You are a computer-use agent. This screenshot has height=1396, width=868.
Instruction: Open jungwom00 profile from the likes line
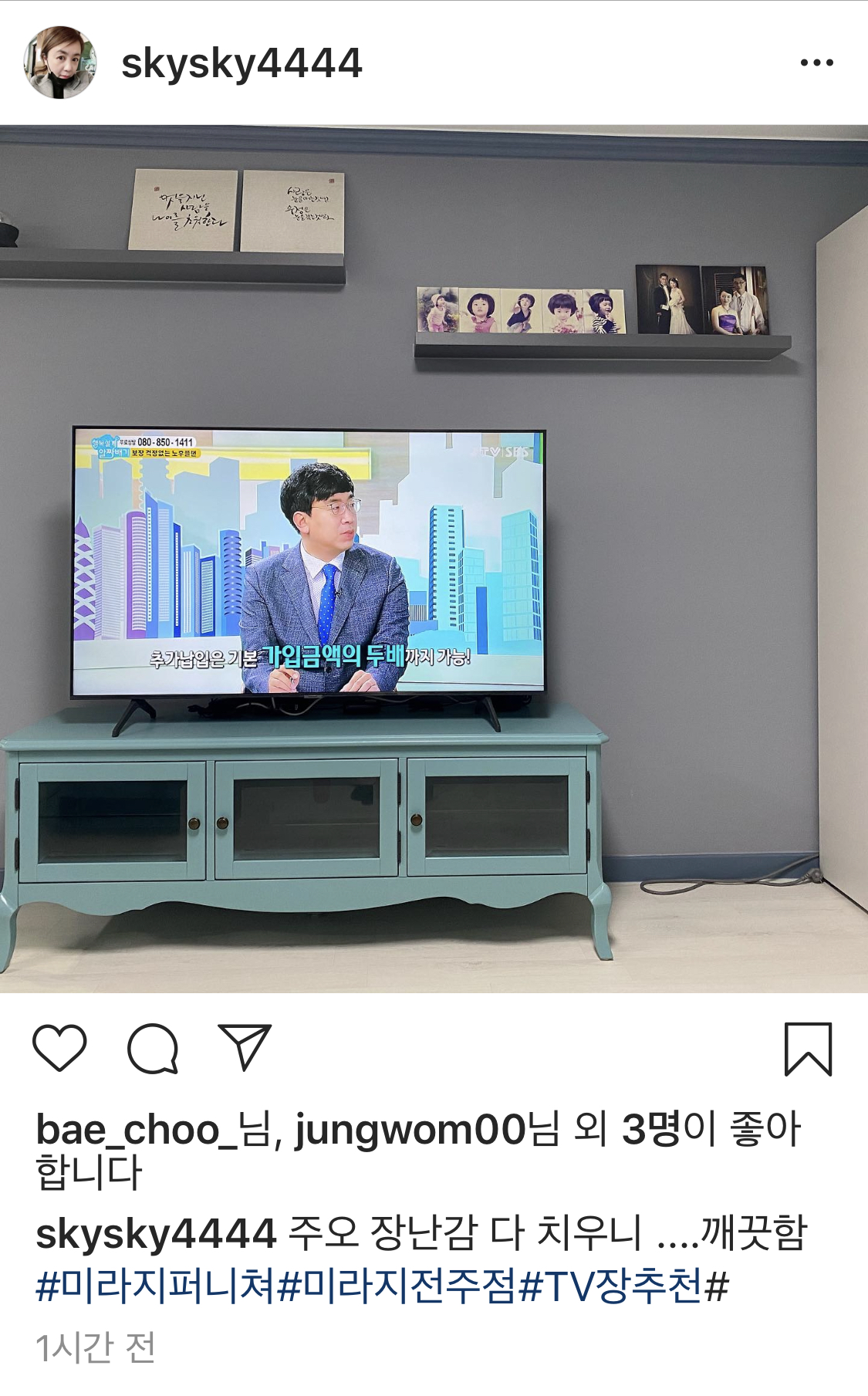pos(410,1130)
